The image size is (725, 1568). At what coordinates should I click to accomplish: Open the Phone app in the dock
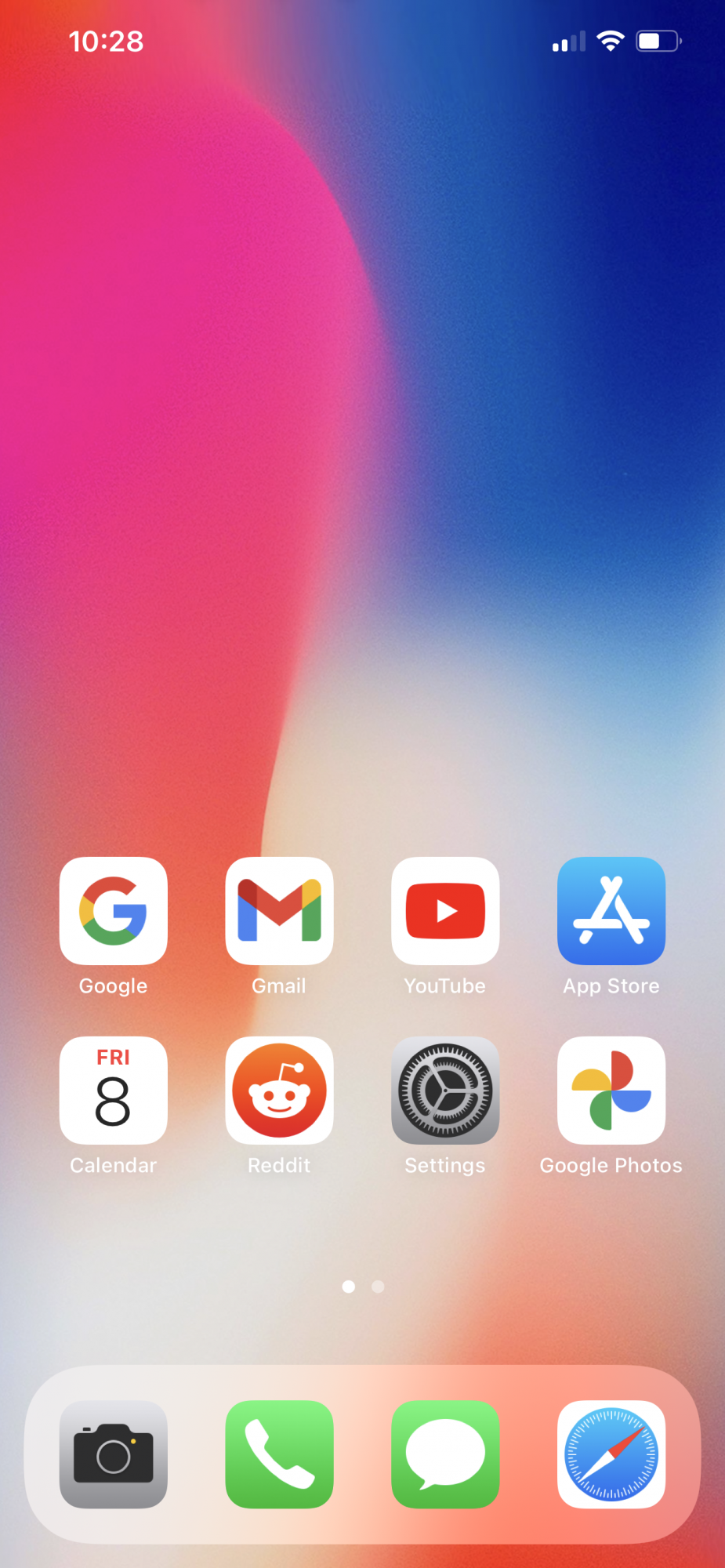click(x=279, y=1454)
